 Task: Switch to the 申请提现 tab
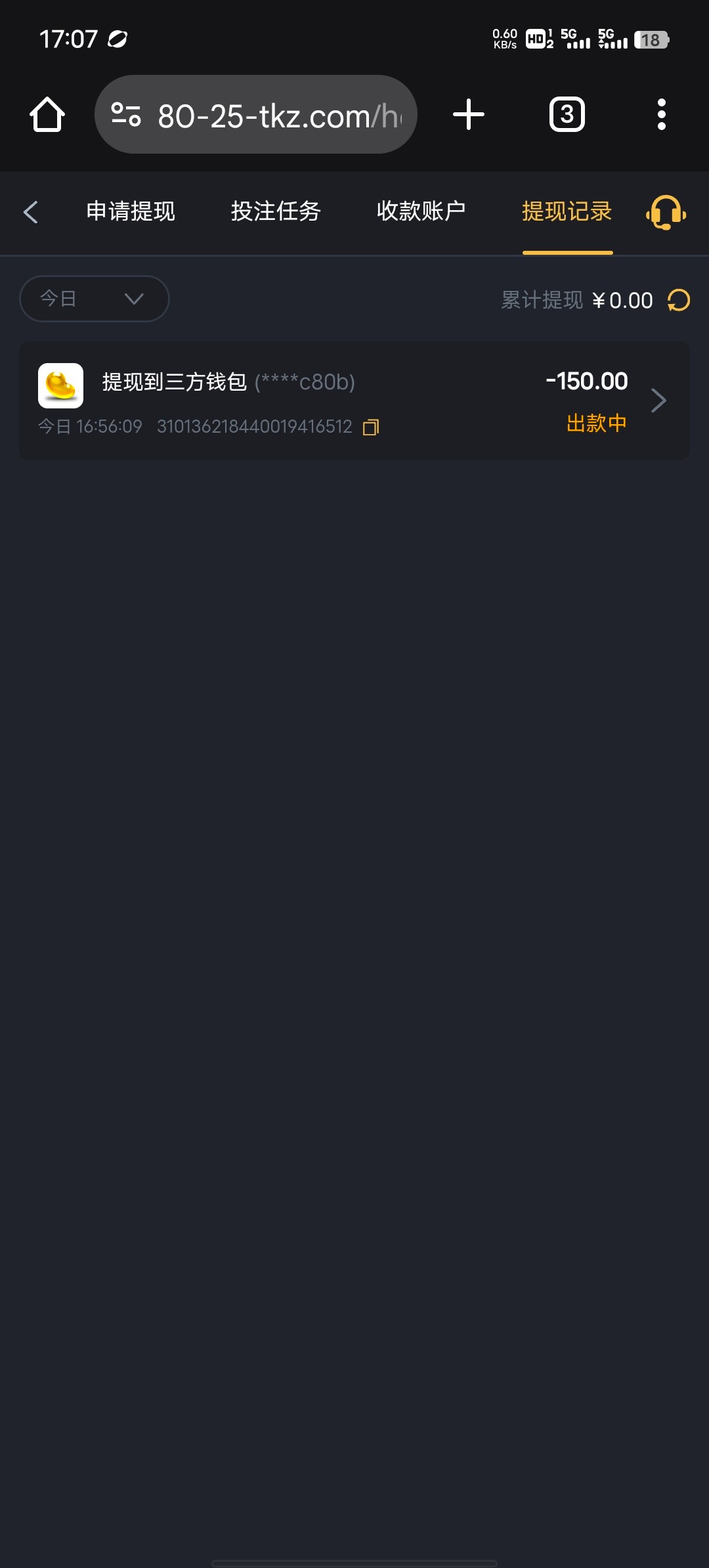click(x=131, y=211)
